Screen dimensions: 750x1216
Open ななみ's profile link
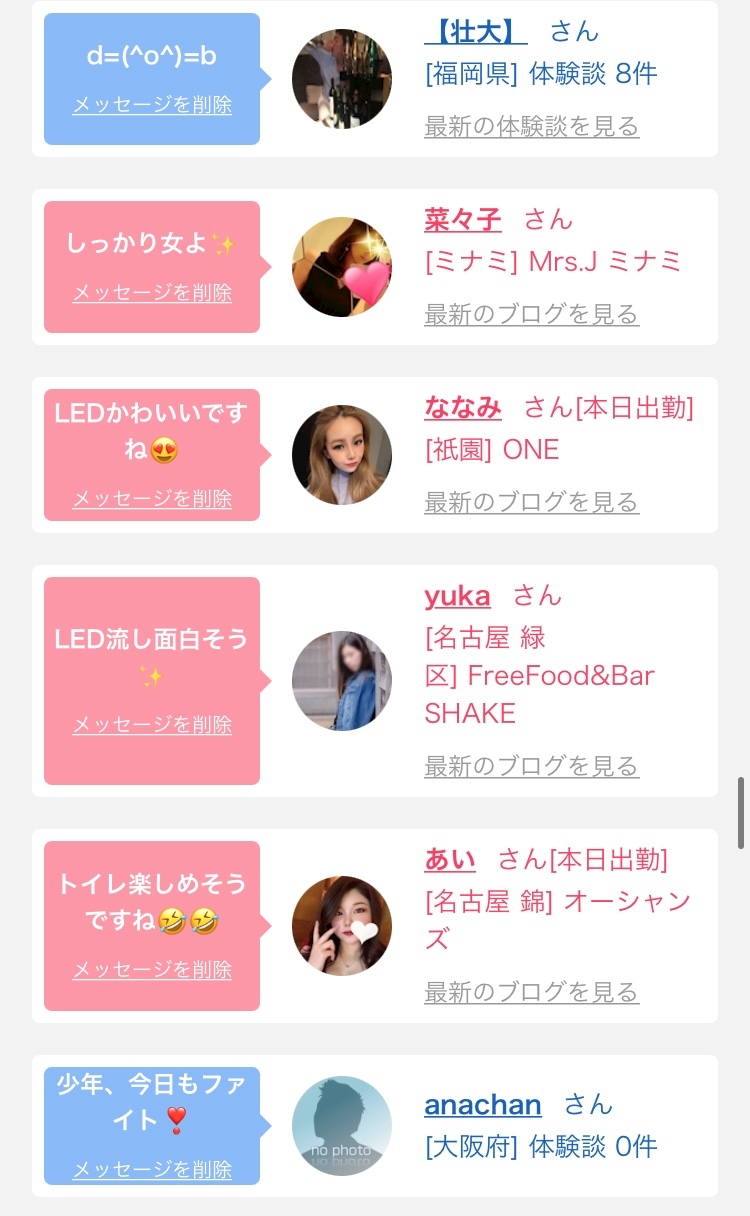(462, 407)
